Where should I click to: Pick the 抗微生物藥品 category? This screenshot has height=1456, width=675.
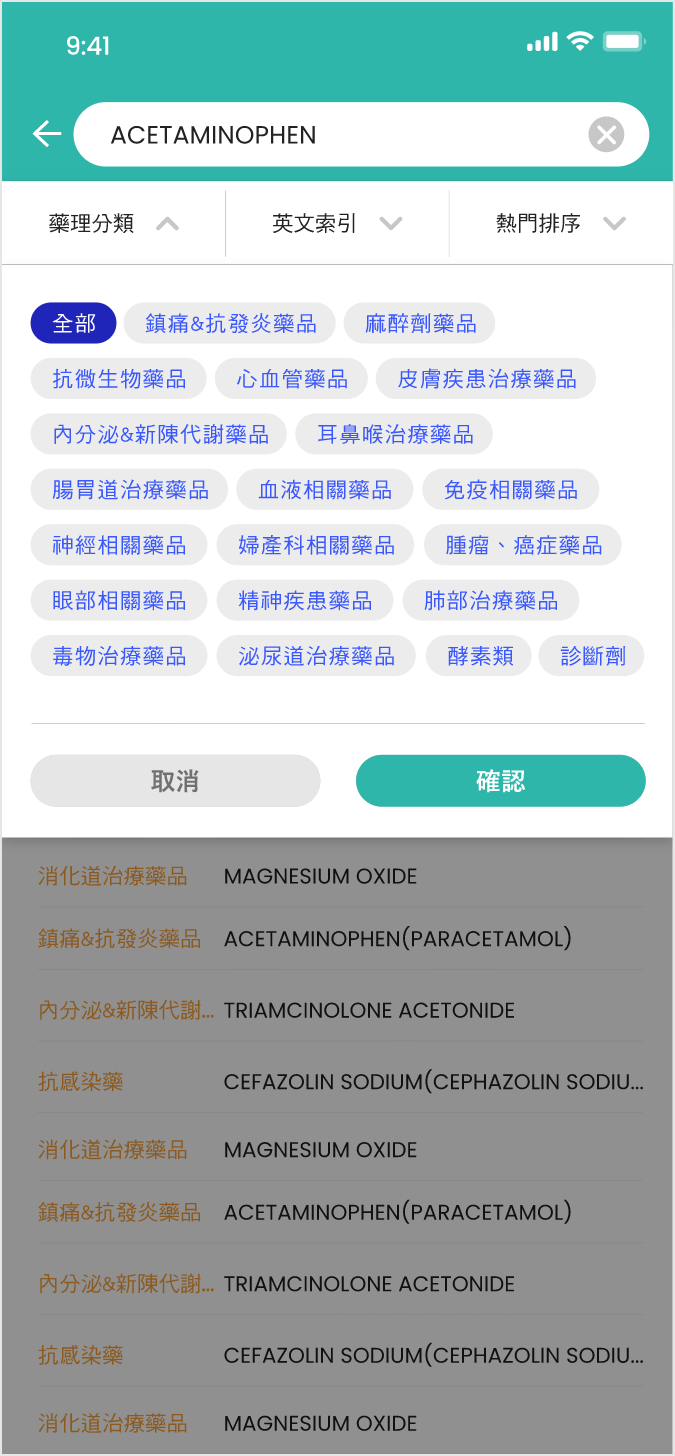pyautogui.click(x=119, y=379)
